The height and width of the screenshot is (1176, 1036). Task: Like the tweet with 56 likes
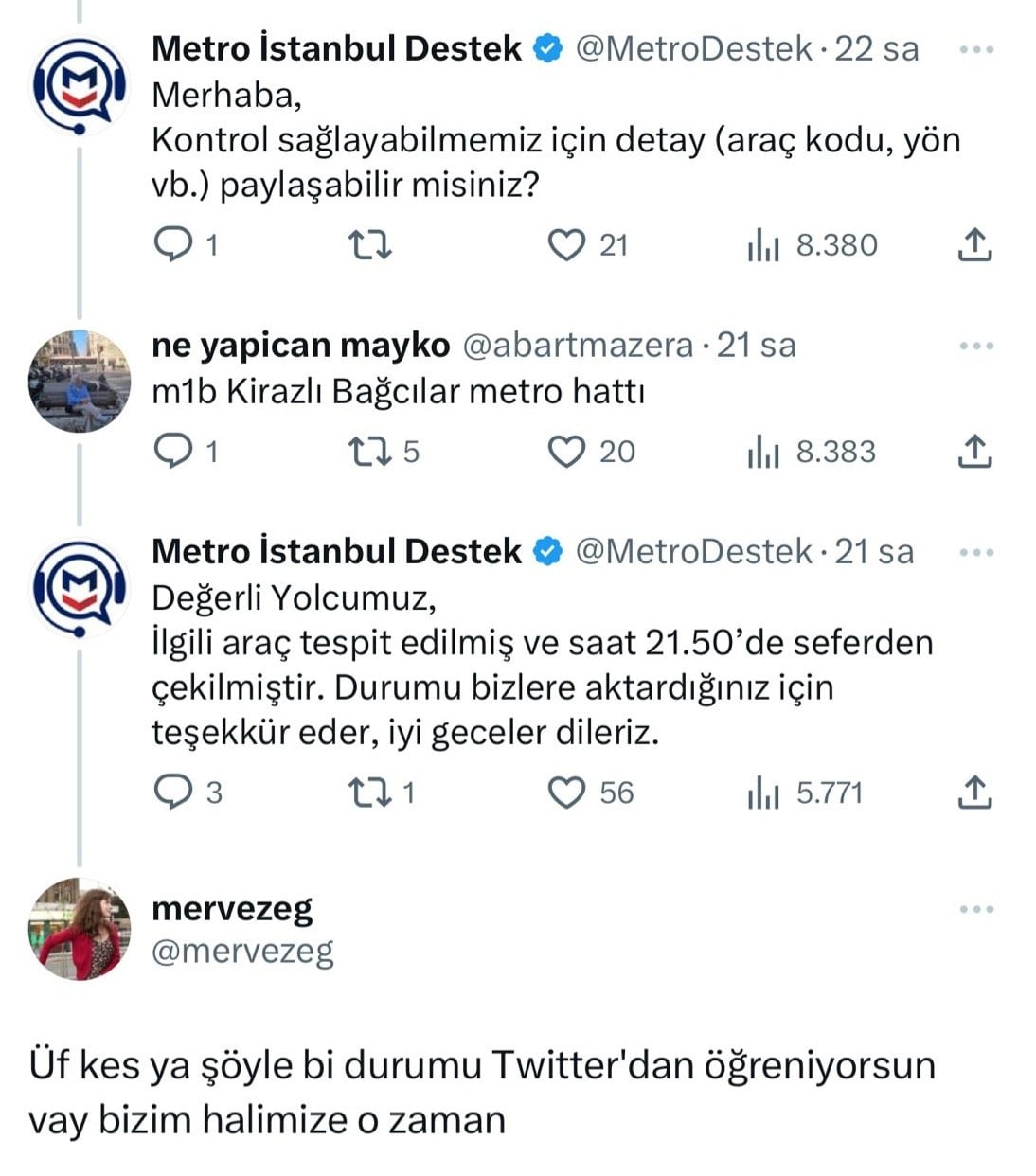point(566,792)
